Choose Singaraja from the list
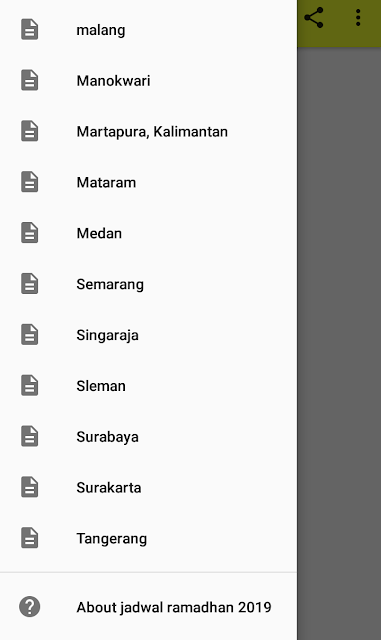The height and width of the screenshot is (640, 381). [x=148, y=335]
